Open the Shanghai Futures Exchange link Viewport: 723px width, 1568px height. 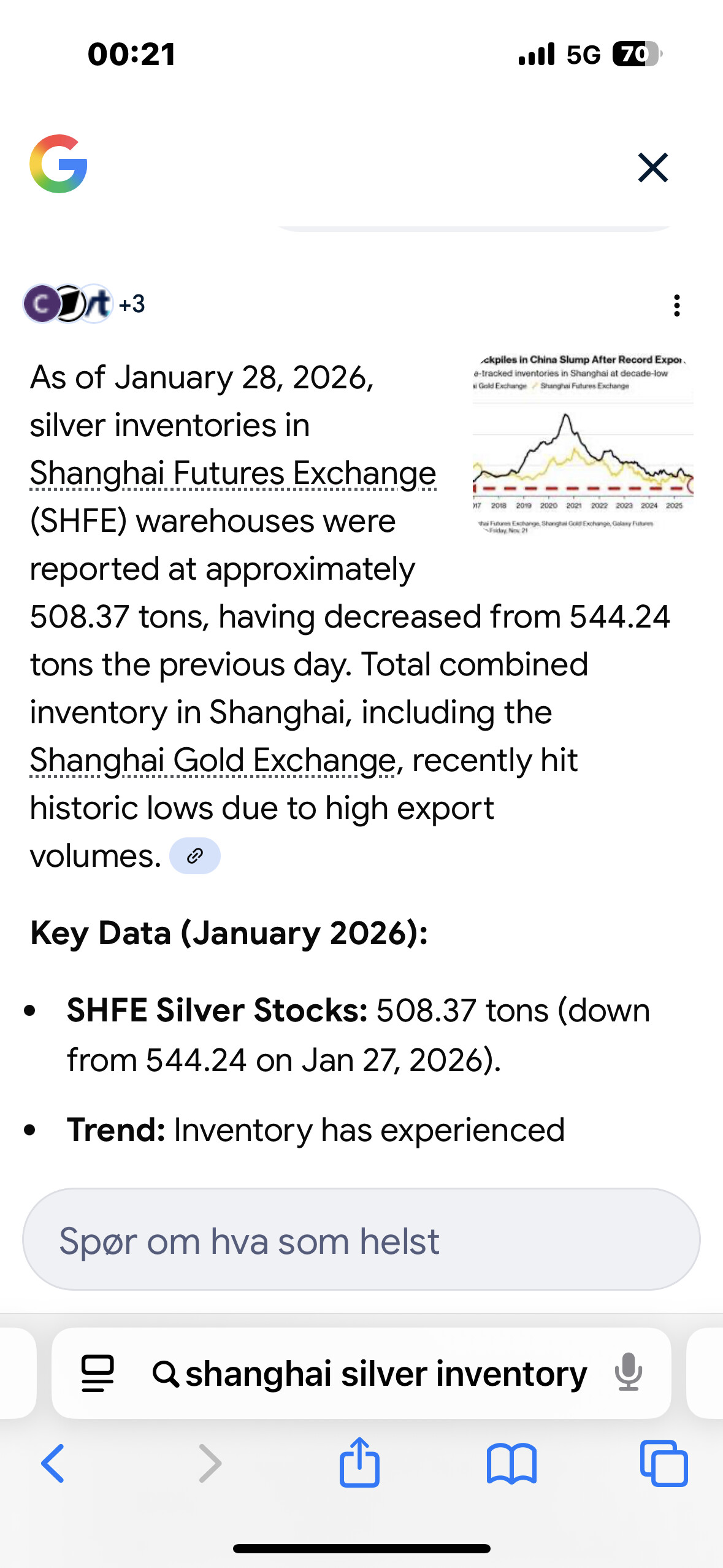tap(233, 474)
